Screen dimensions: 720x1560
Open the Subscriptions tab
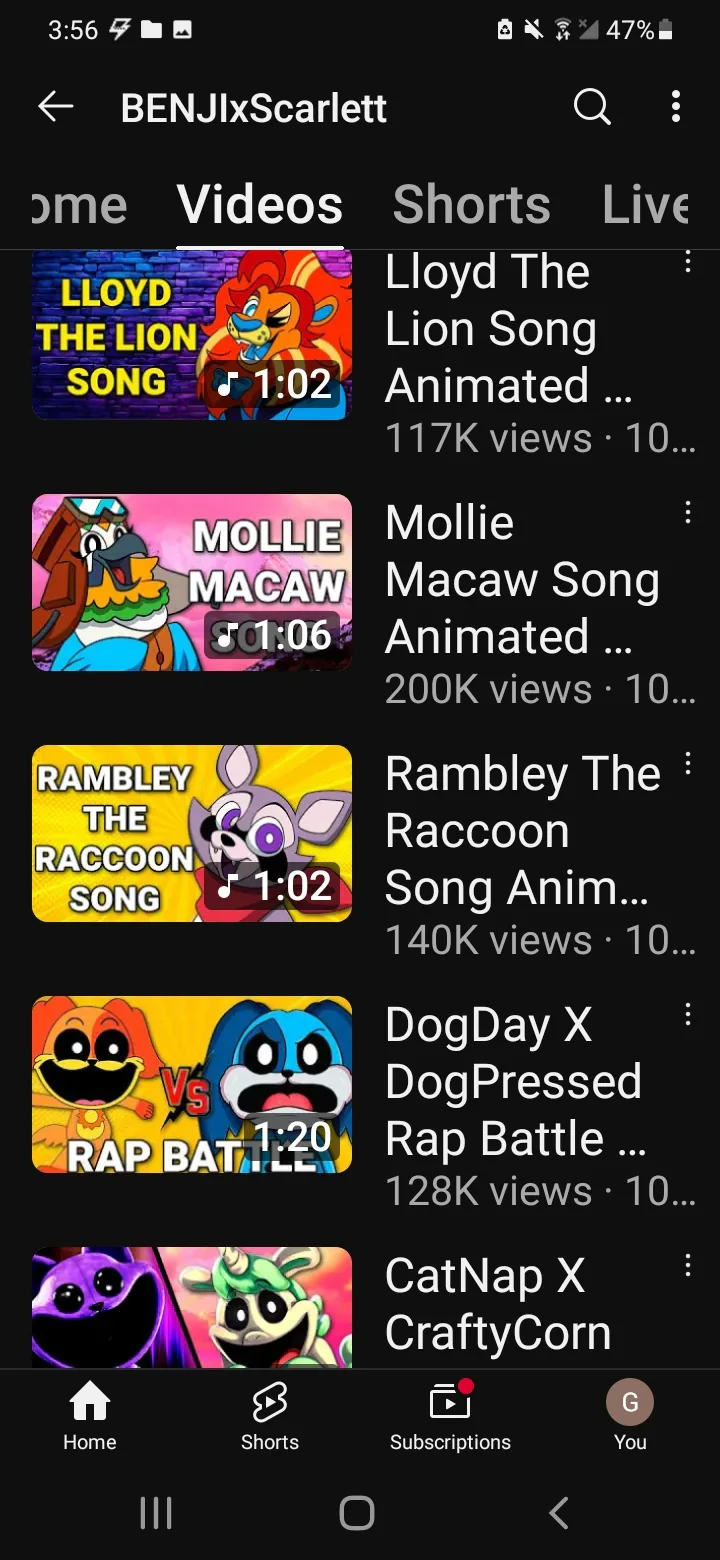(450, 1416)
